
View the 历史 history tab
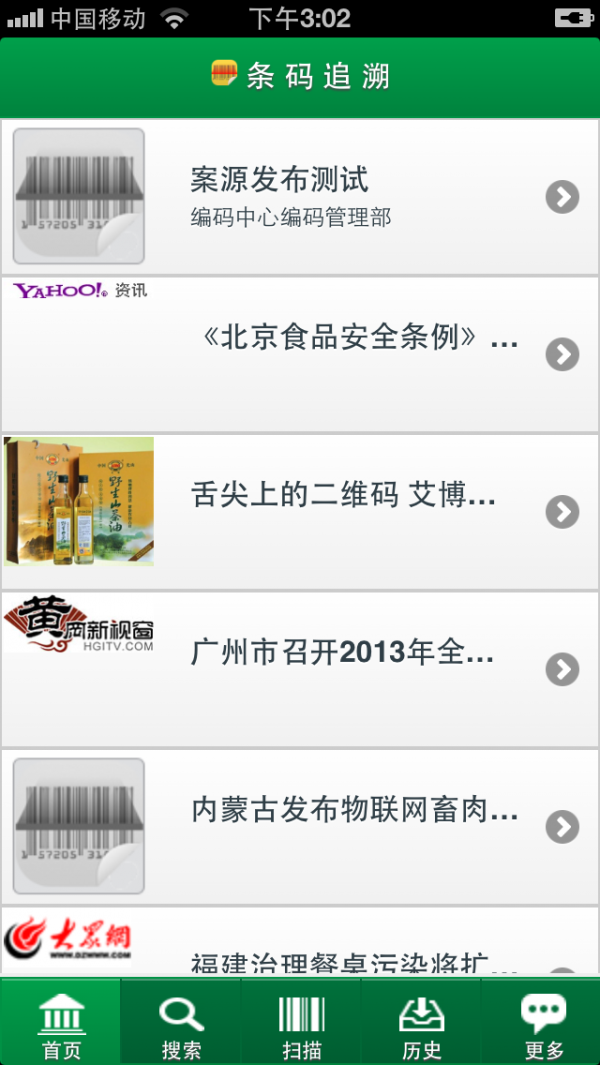pos(421,1022)
